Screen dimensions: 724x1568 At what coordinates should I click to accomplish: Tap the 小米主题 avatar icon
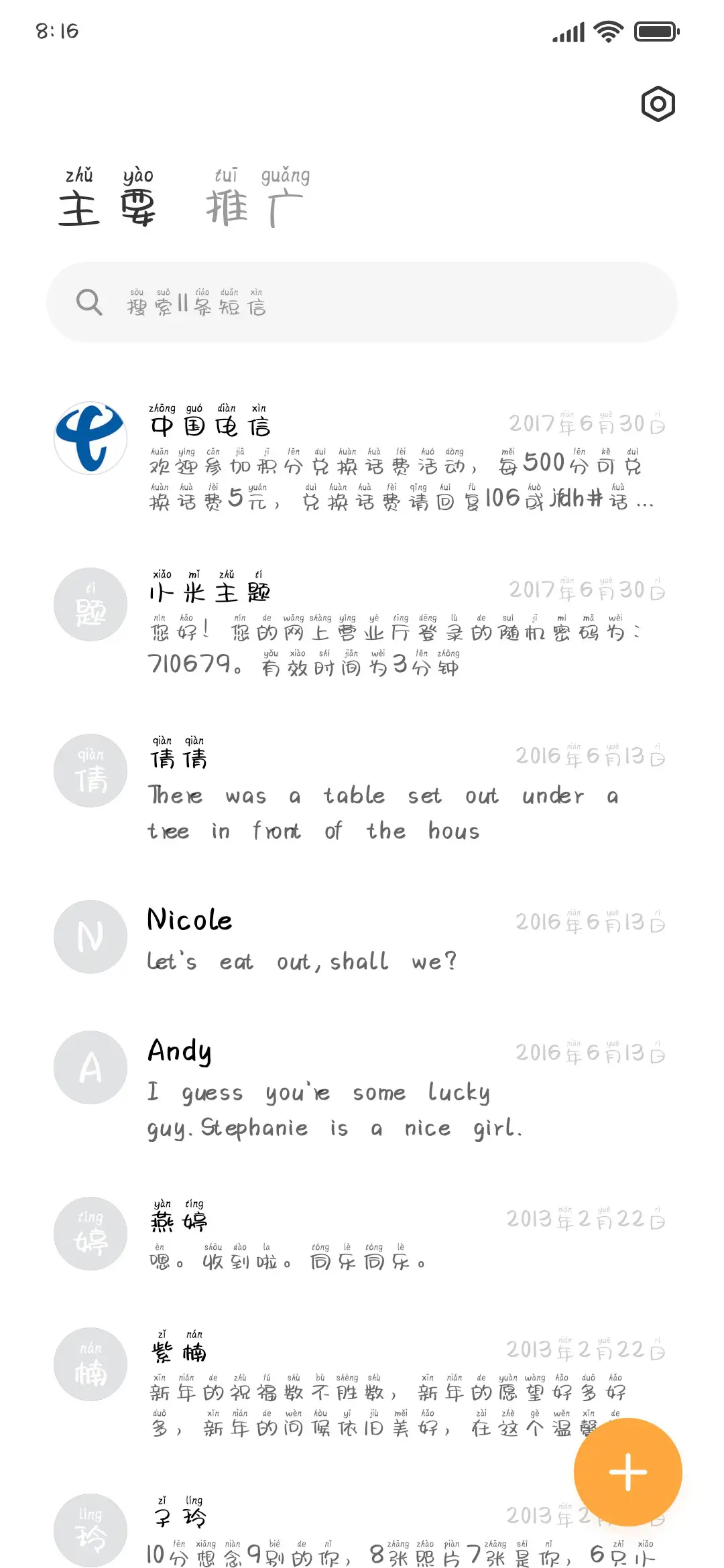(90, 604)
